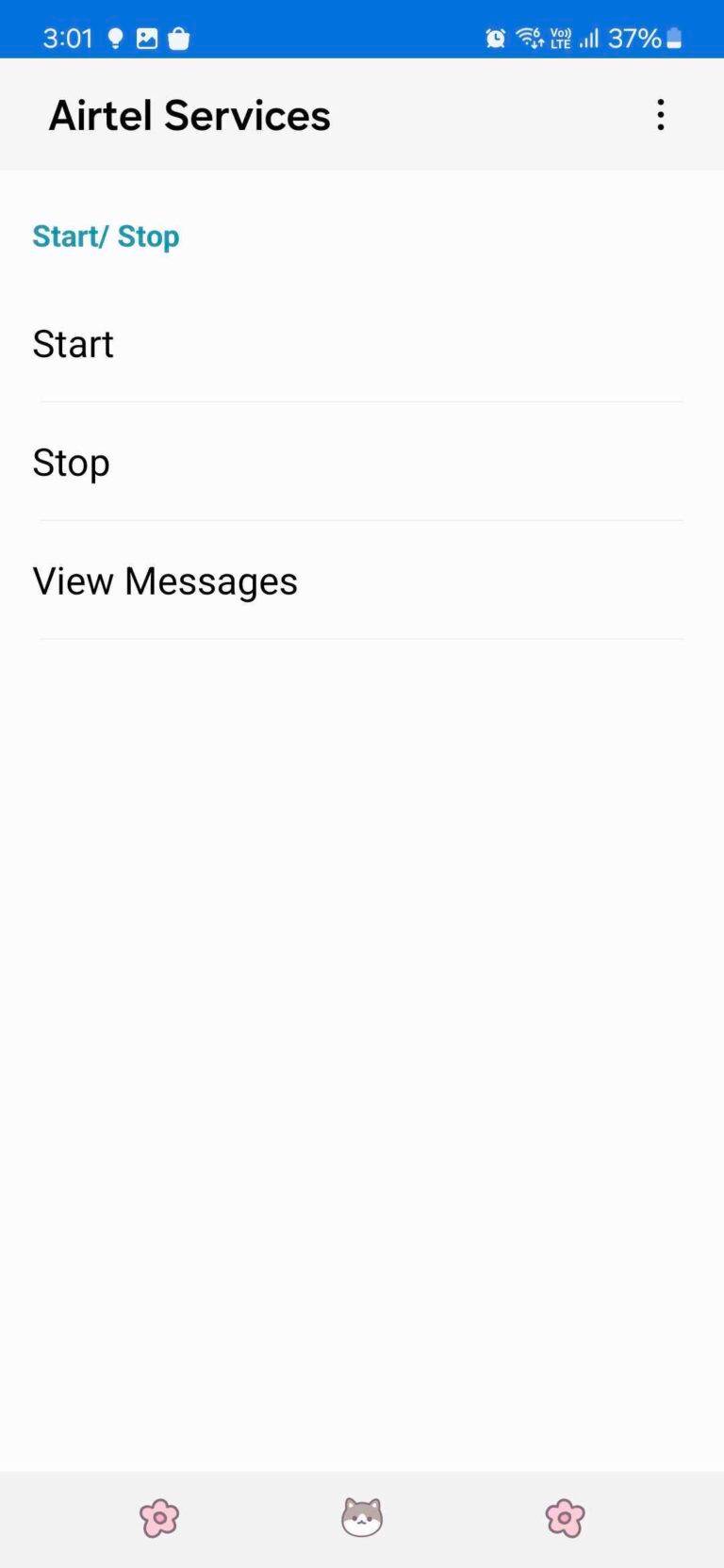Tap the right flower icon in bottom bar

point(565,1518)
